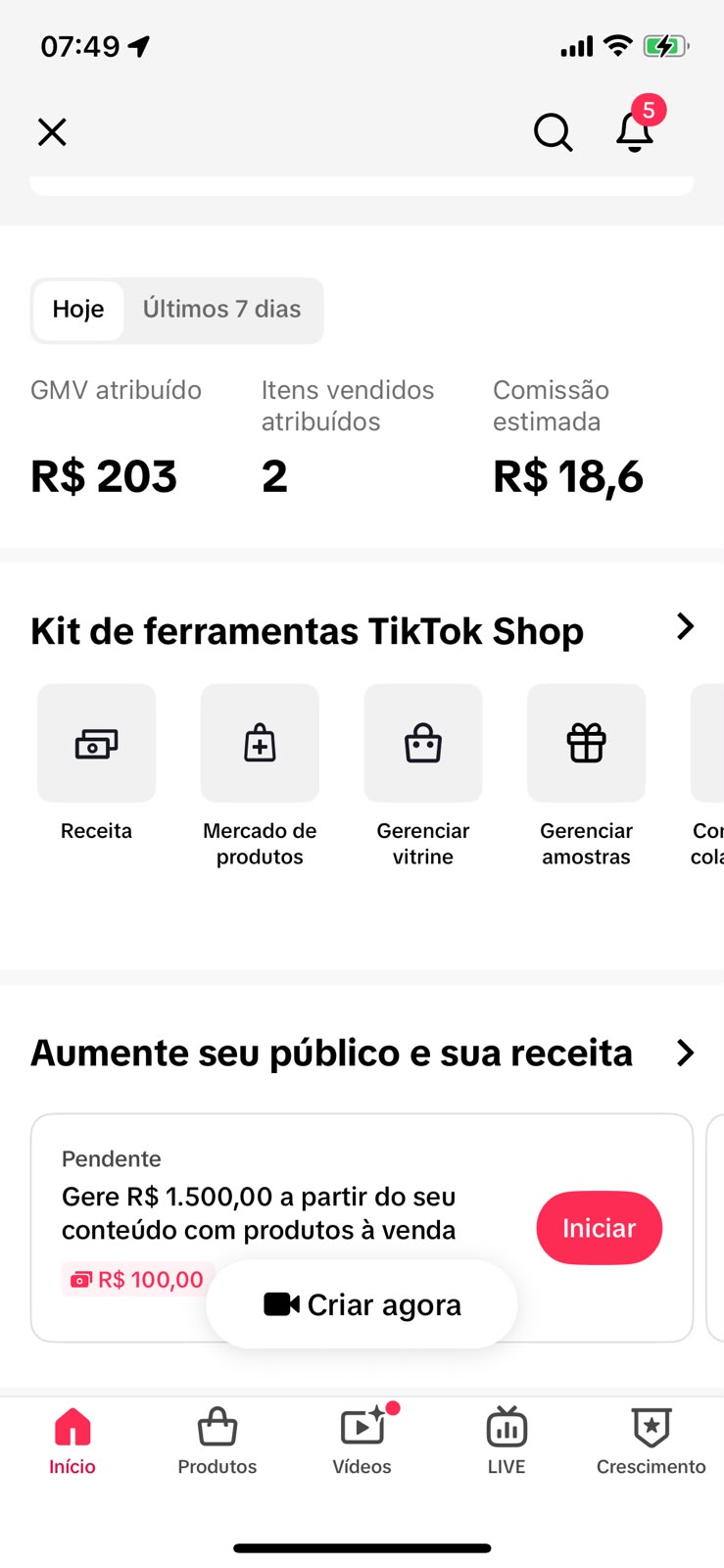Open the search icon

(x=553, y=131)
